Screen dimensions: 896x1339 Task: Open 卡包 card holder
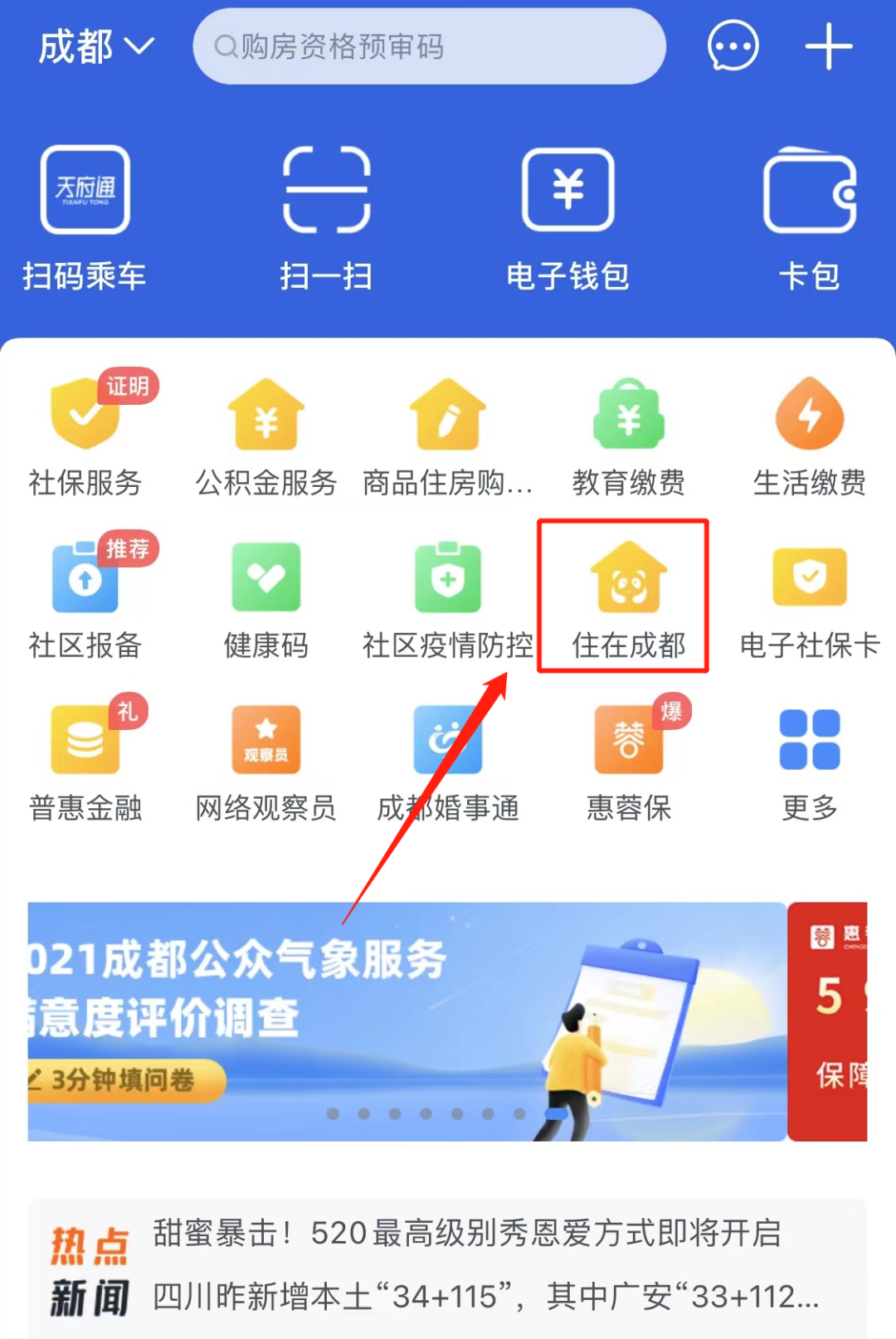809,217
